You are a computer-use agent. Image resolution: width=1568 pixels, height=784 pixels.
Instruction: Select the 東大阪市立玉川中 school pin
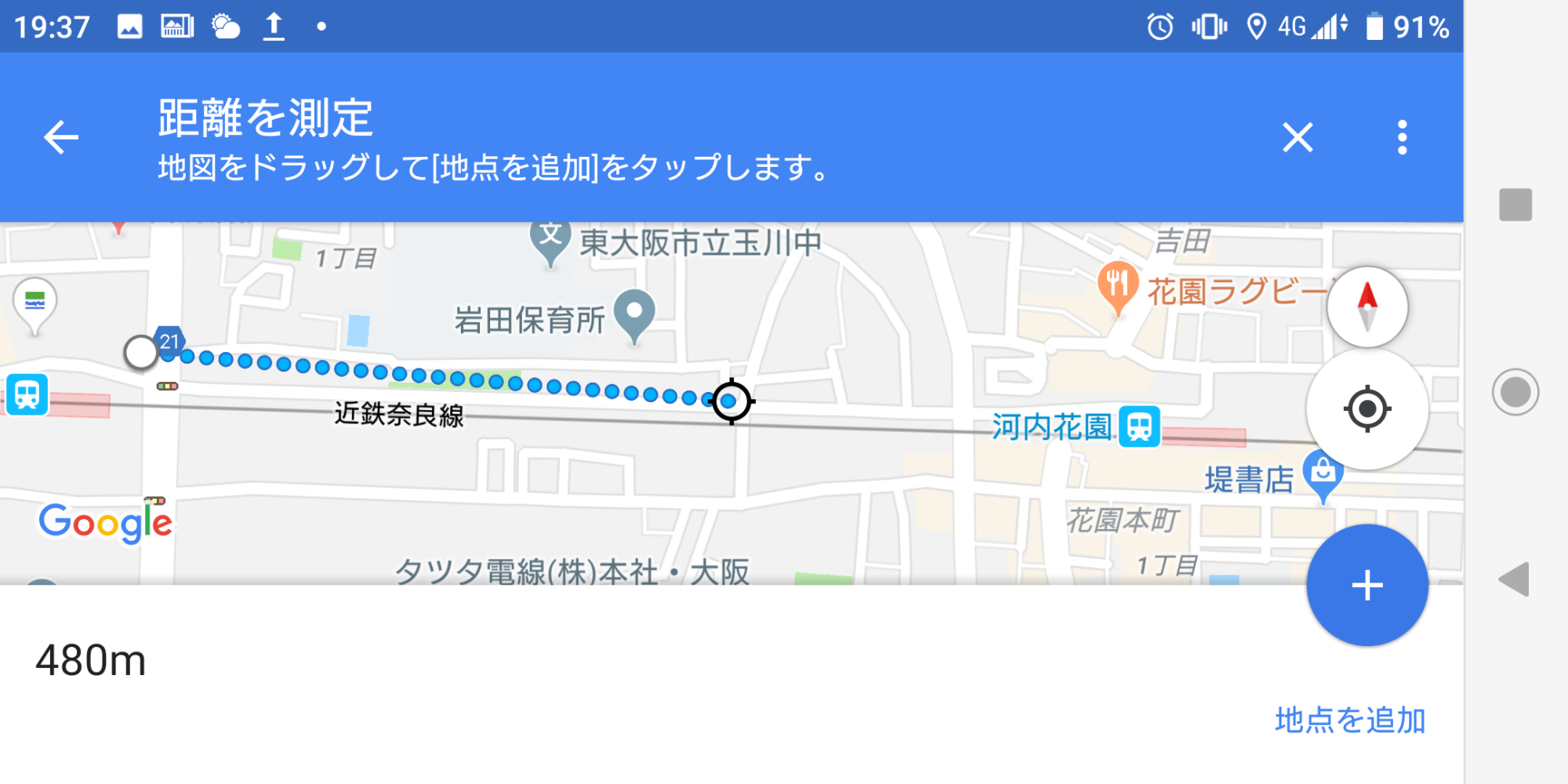[x=550, y=238]
